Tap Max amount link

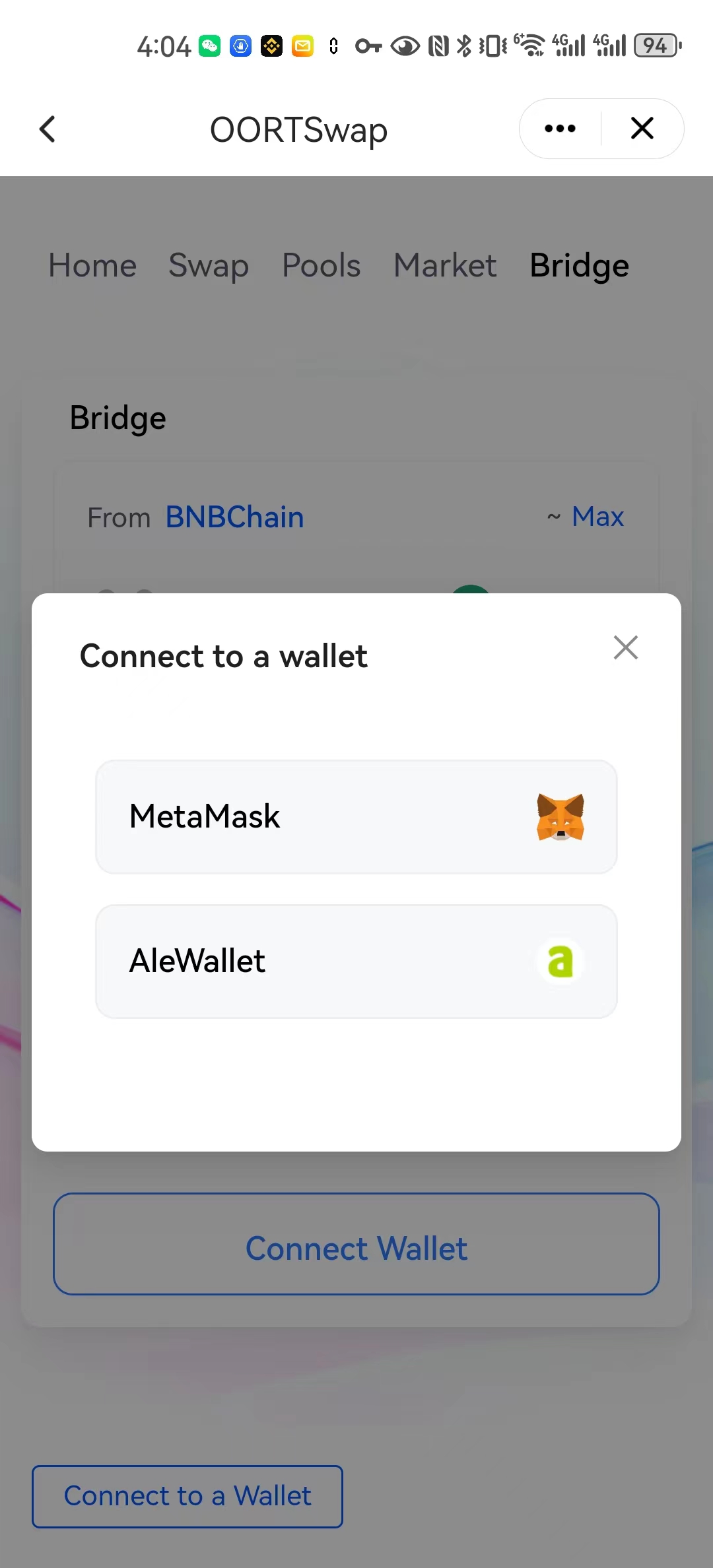pyautogui.click(x=597, y=517)
